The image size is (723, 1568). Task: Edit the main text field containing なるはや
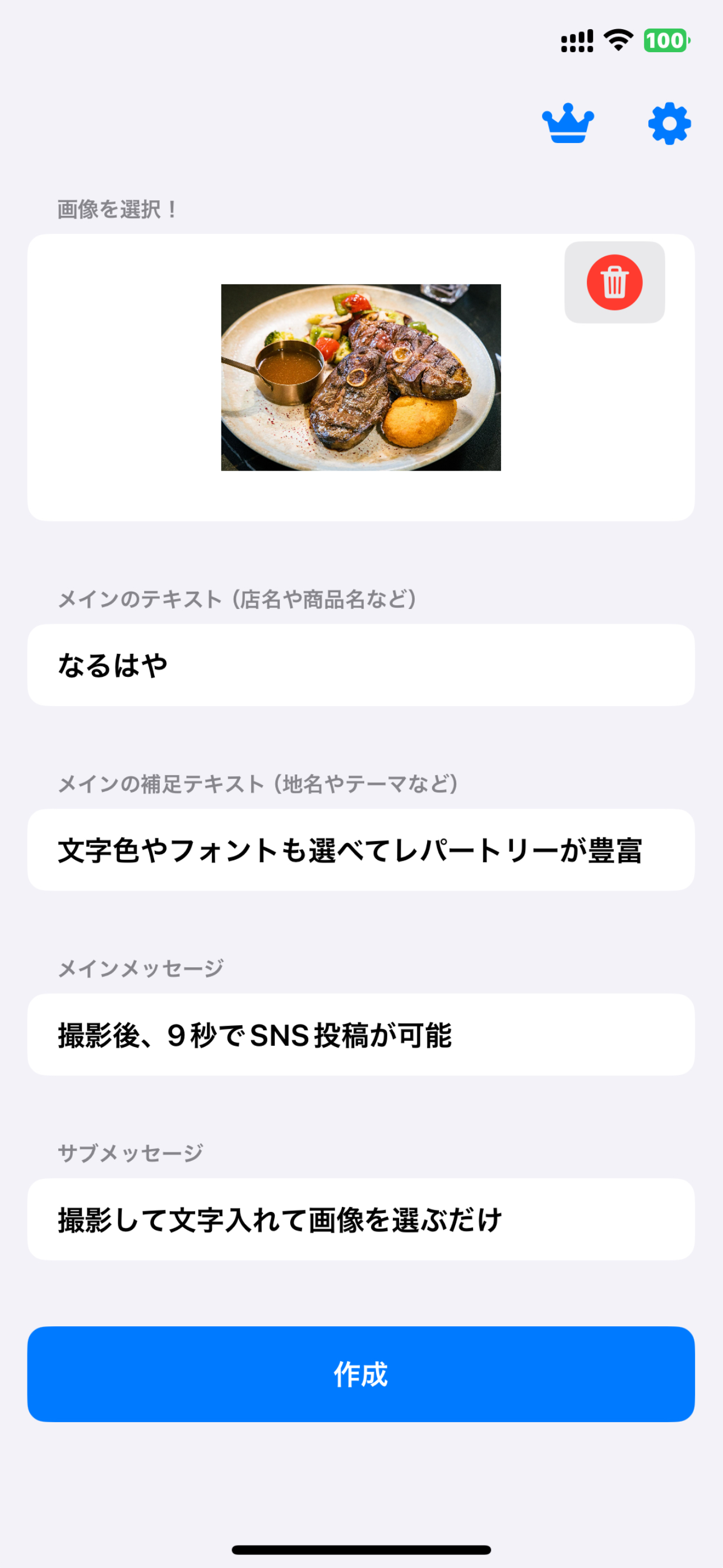[361, 665]
